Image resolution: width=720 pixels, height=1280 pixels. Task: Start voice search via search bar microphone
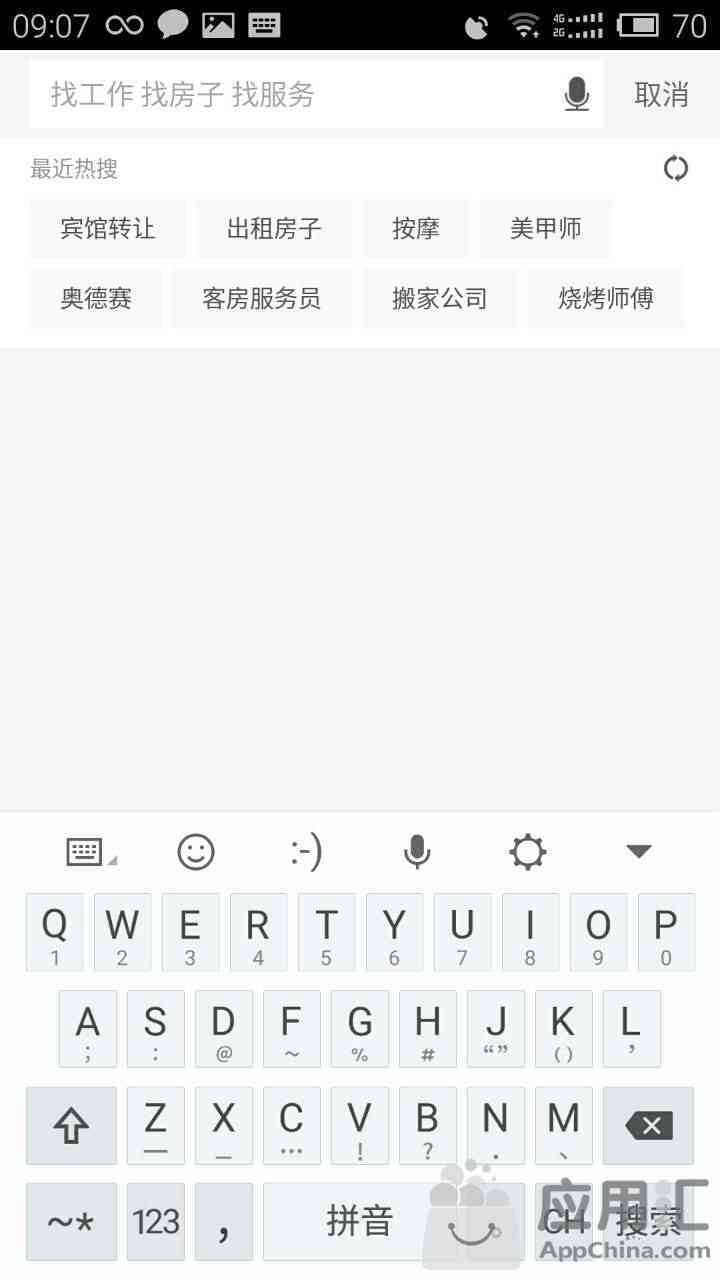tap(577, 95)
